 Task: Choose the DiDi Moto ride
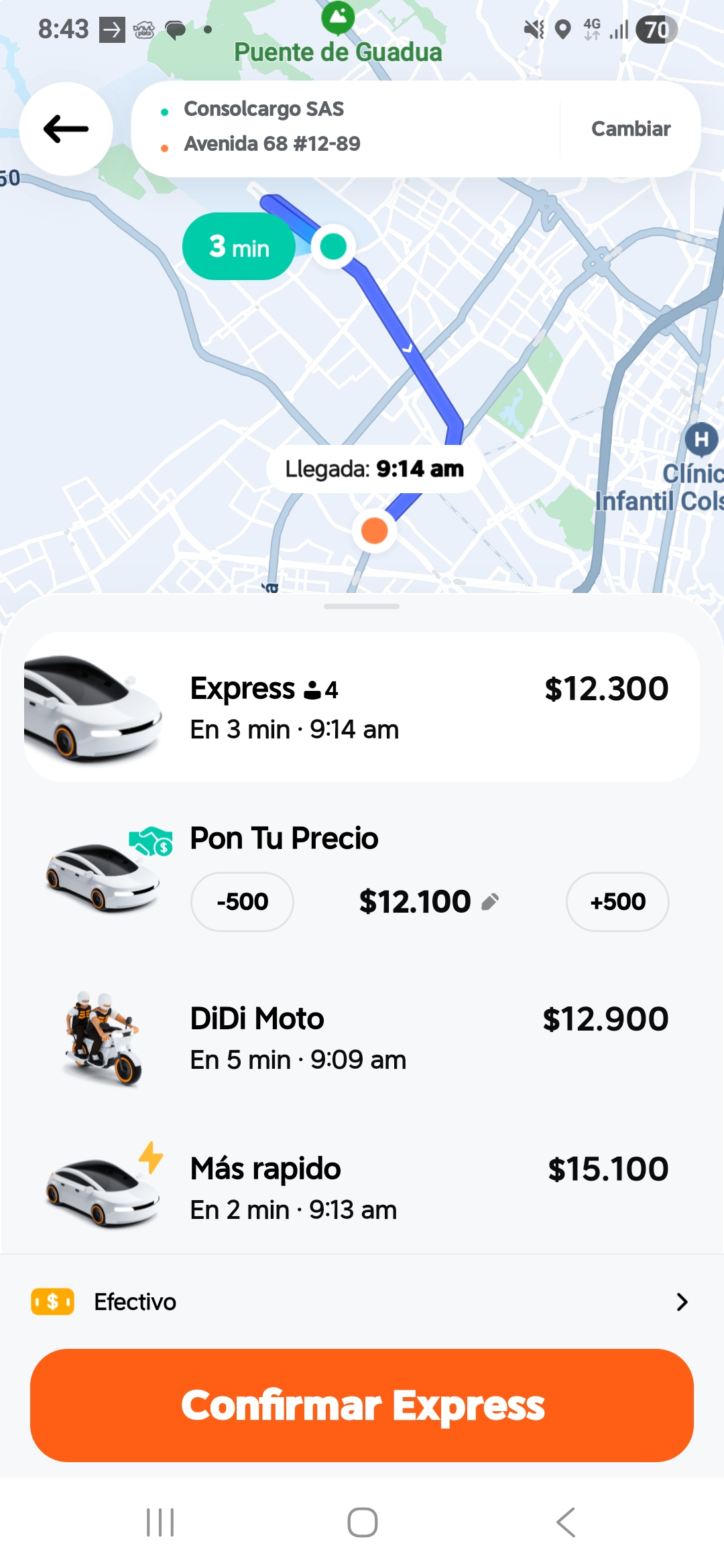point(362,1039)
